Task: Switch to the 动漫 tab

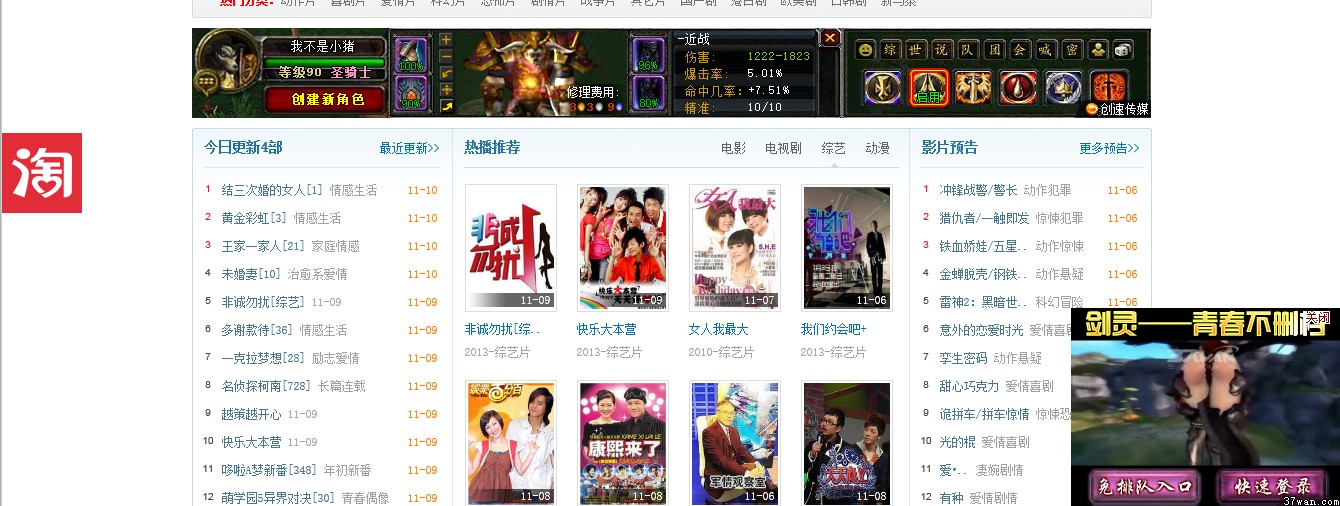Action: pos(877,148)
